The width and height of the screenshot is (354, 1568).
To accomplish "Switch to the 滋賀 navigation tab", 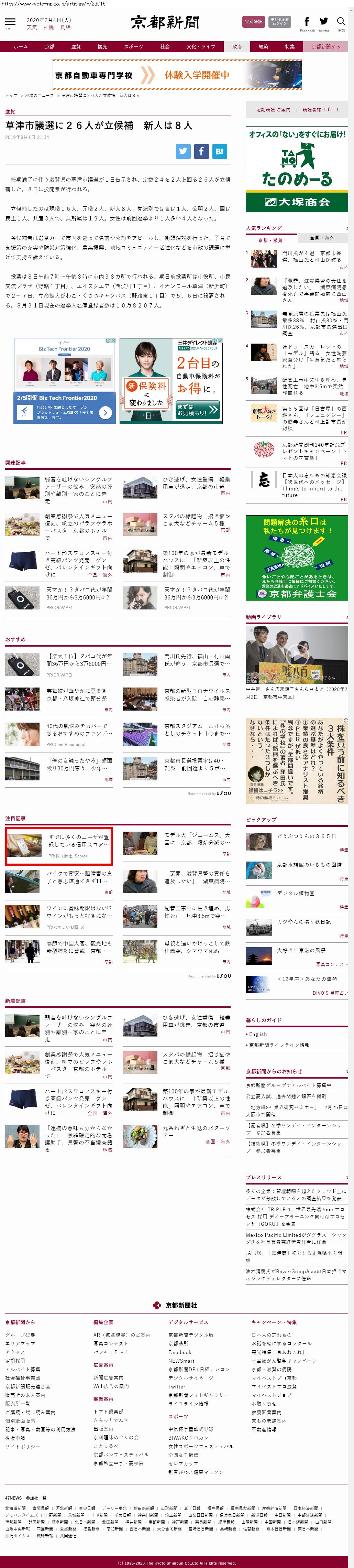I will coord(75,46).
